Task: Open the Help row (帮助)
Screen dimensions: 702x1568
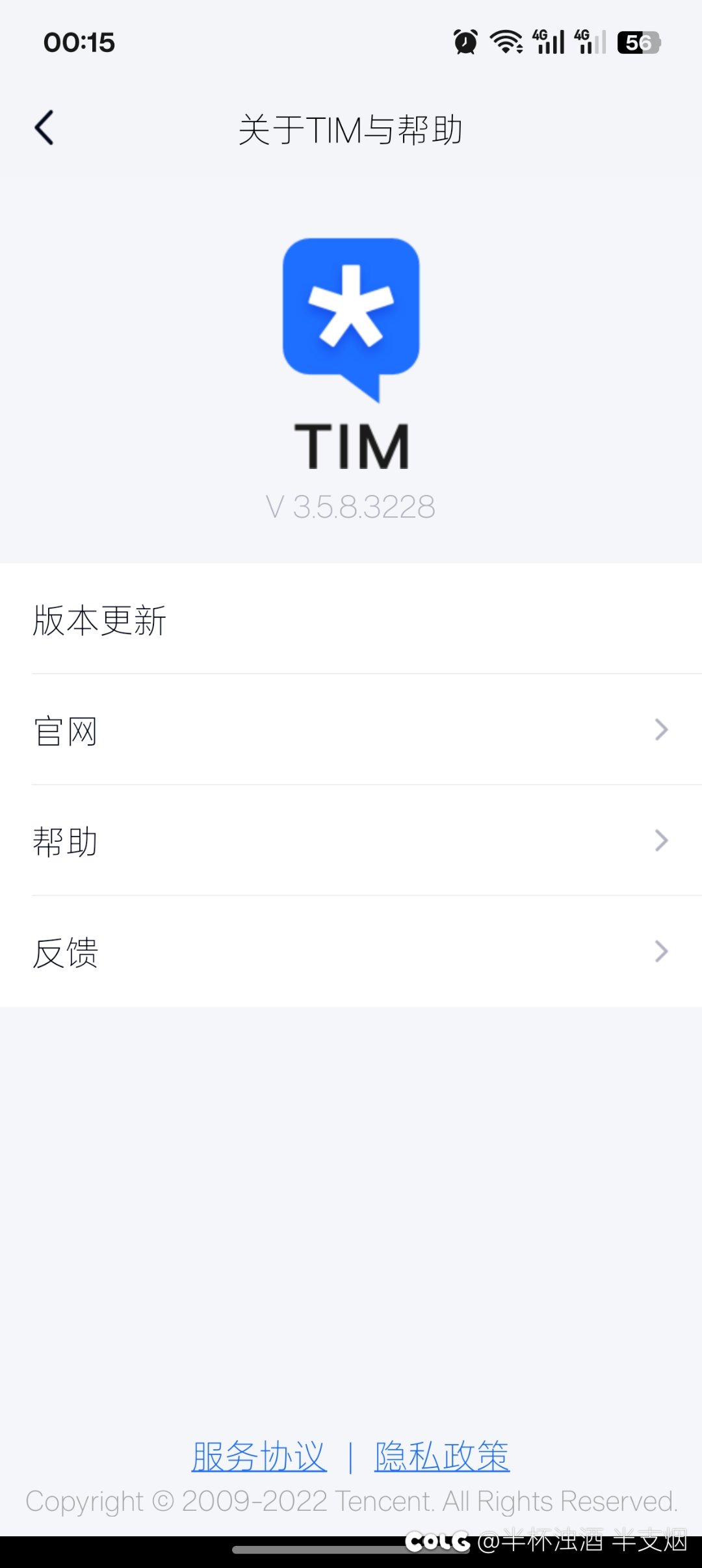Action: coord(351,842)
